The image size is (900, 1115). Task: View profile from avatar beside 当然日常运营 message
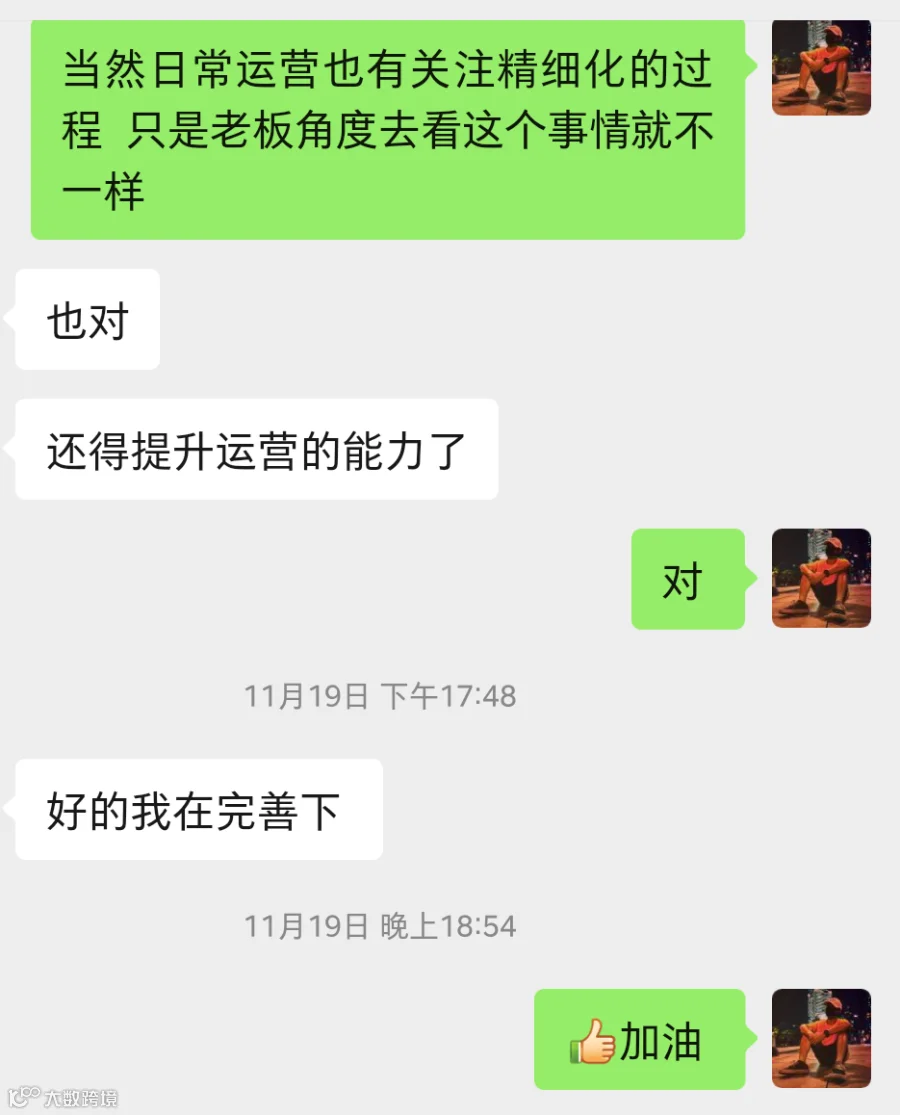tap(821, 68)
